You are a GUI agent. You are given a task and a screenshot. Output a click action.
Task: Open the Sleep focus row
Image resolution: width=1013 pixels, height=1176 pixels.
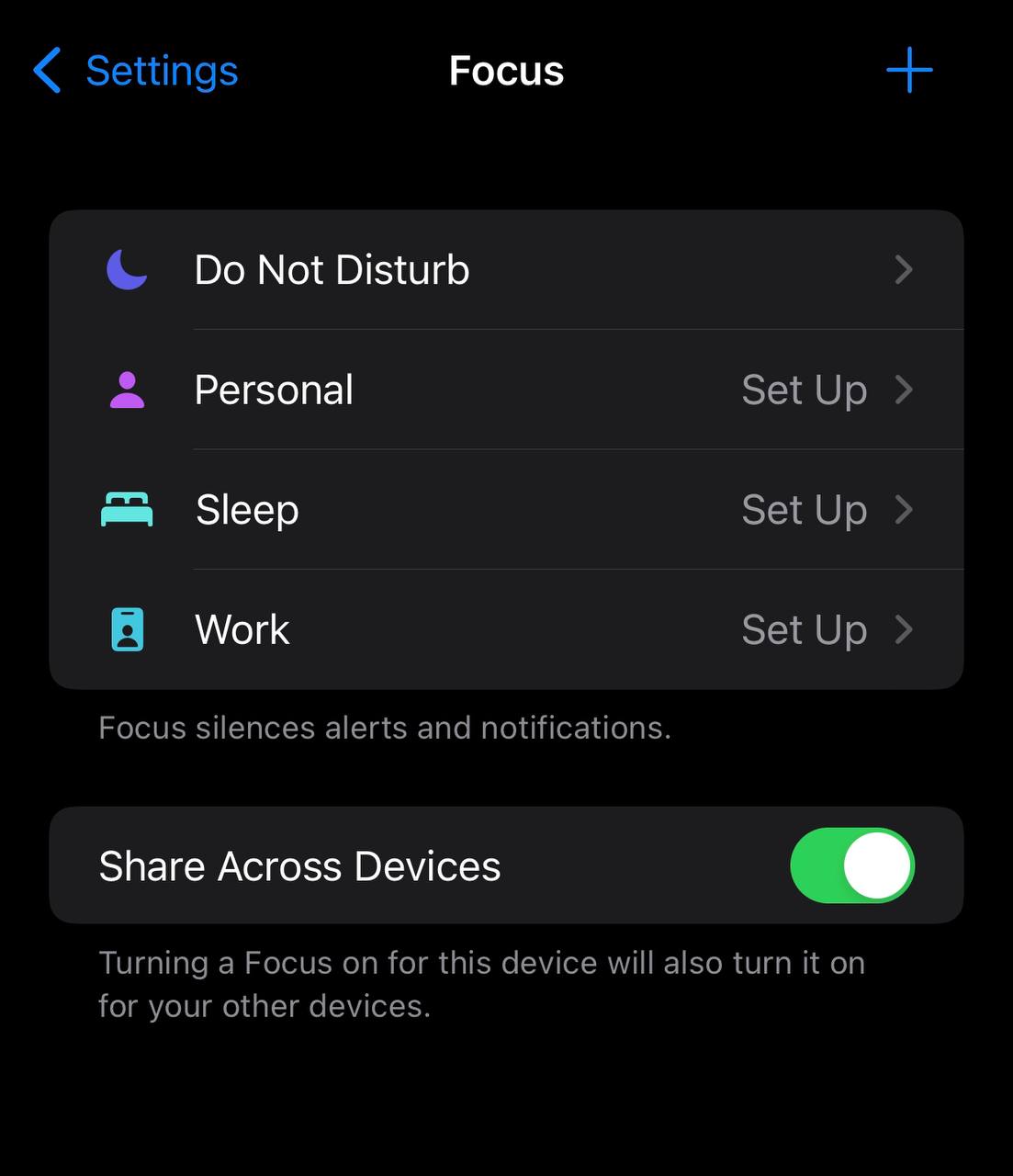click(x=505, y=510)
